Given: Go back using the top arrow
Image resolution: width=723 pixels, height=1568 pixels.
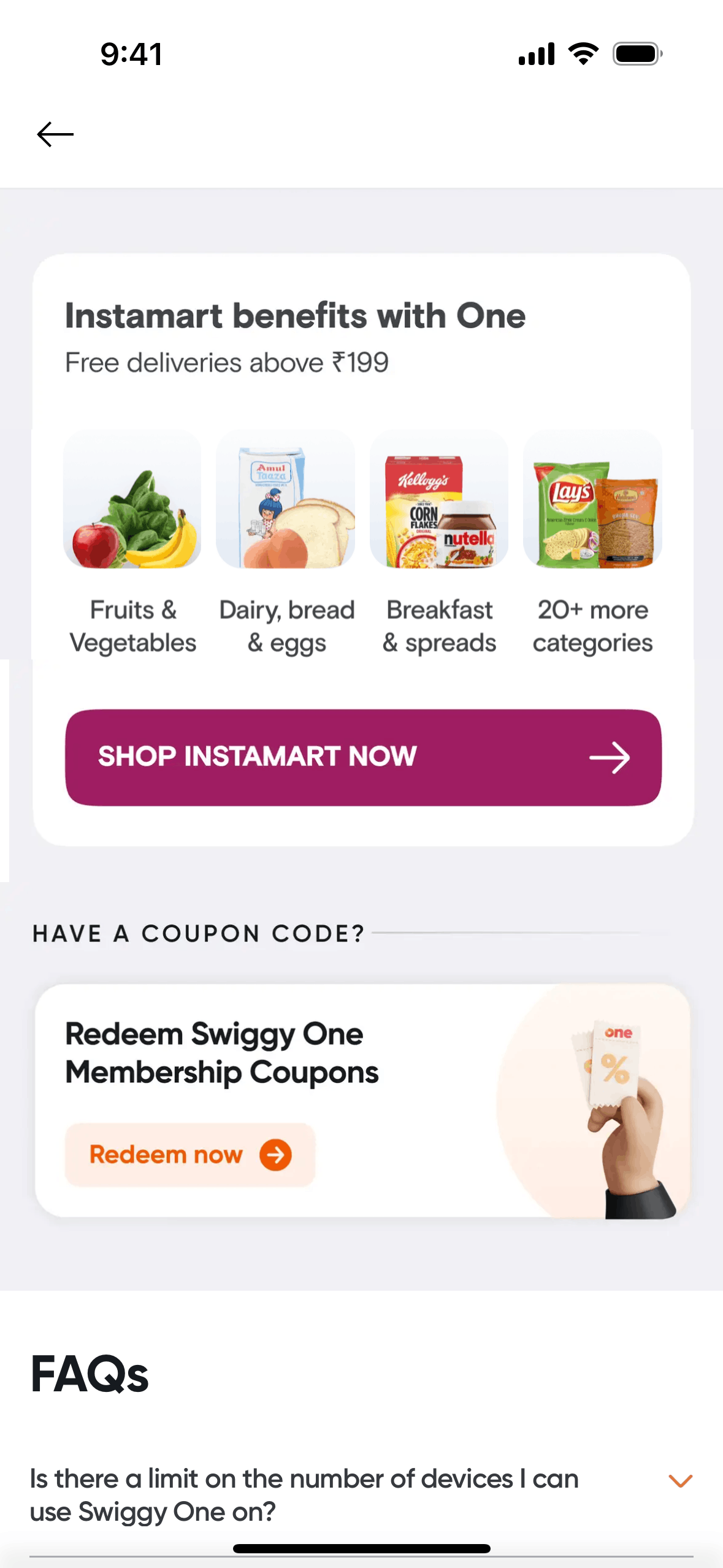Looking at the screenshot, I should pos(55,134).
